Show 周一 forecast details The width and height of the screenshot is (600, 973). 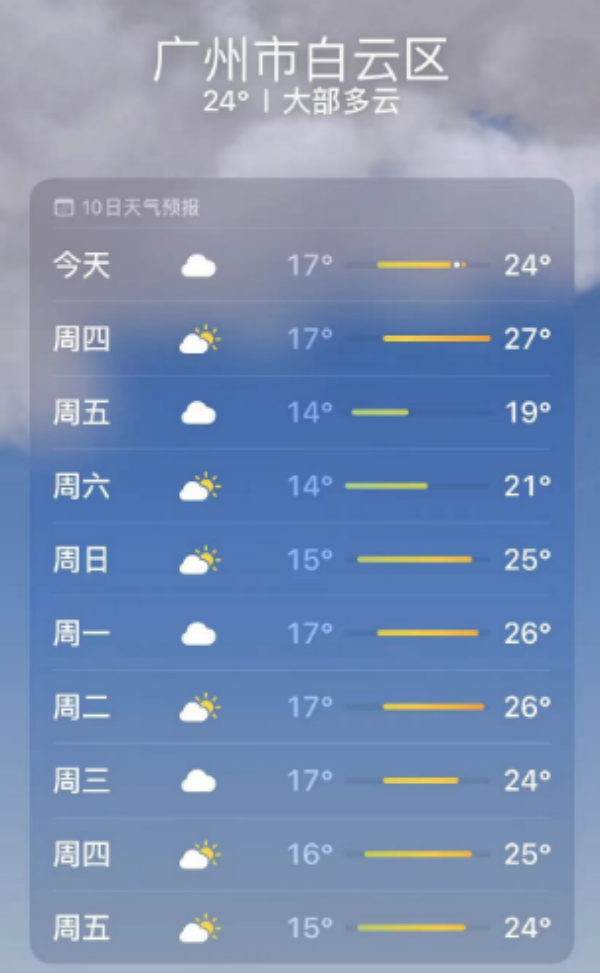tap(302, 633)
